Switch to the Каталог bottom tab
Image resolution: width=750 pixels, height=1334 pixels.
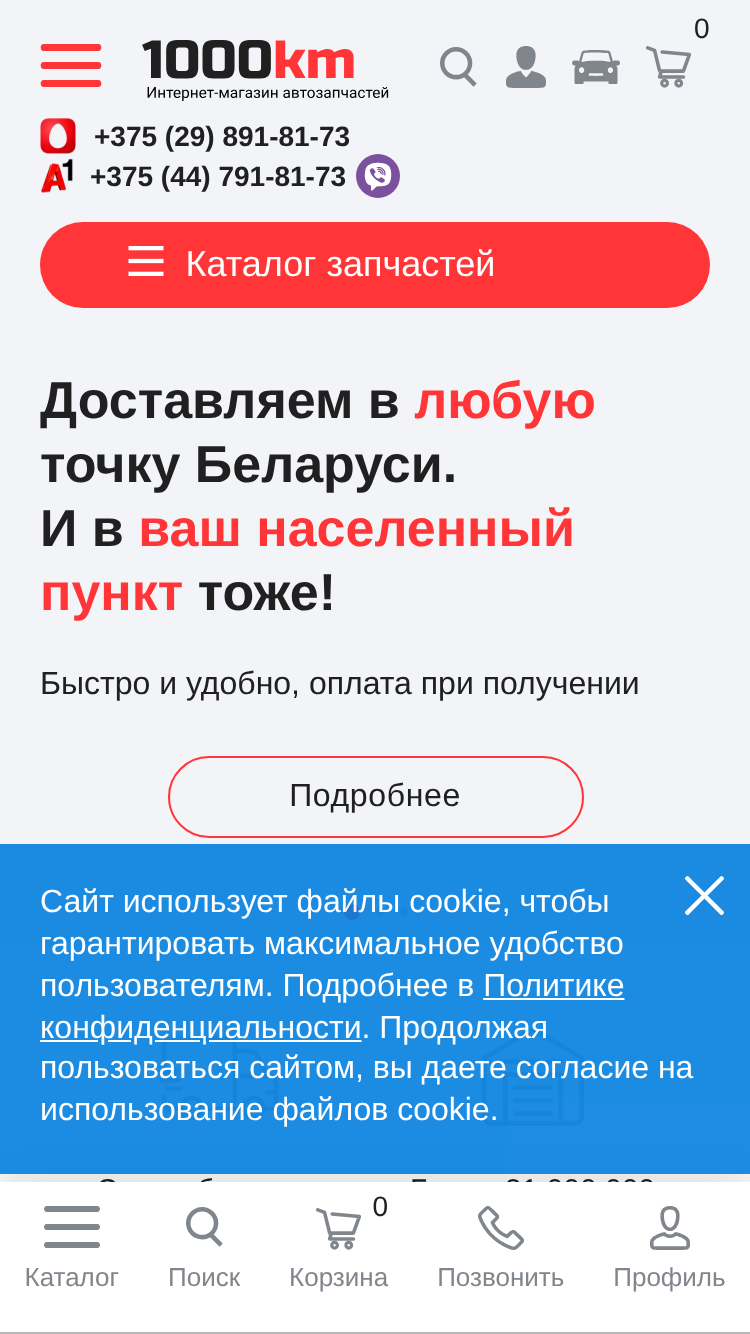72,1247
